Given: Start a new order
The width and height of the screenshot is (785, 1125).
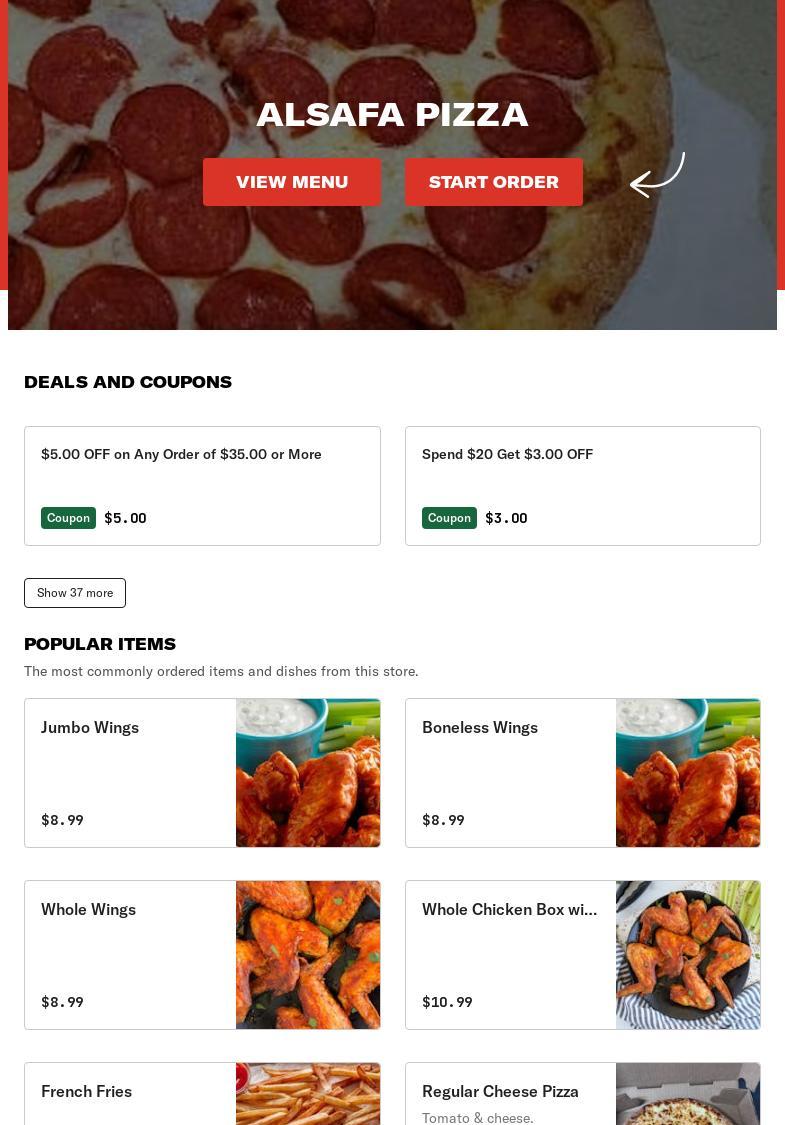Looking at the screenshot, I should click(494, 182).
